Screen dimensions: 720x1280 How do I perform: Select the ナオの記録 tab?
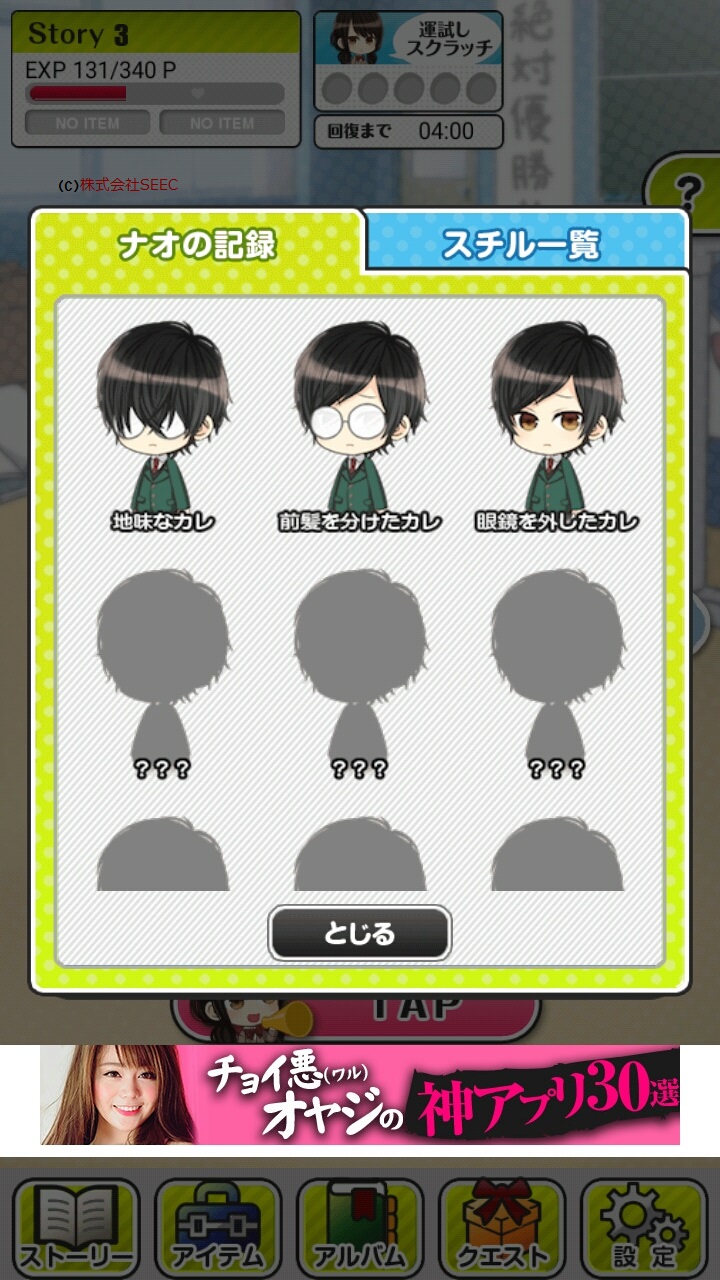click(x=197, y=245)
